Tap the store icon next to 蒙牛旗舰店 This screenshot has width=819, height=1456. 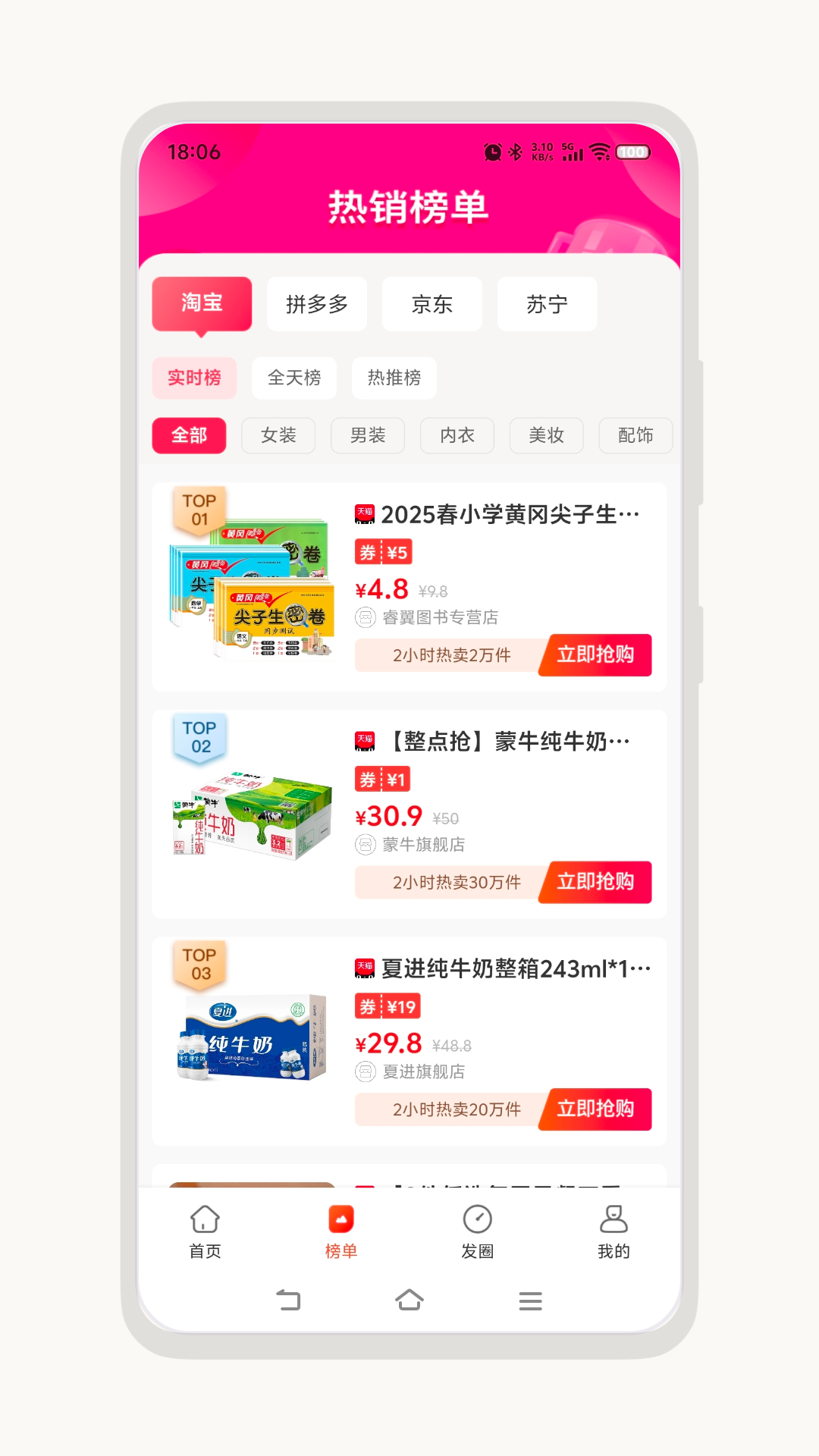coord(365,845)
